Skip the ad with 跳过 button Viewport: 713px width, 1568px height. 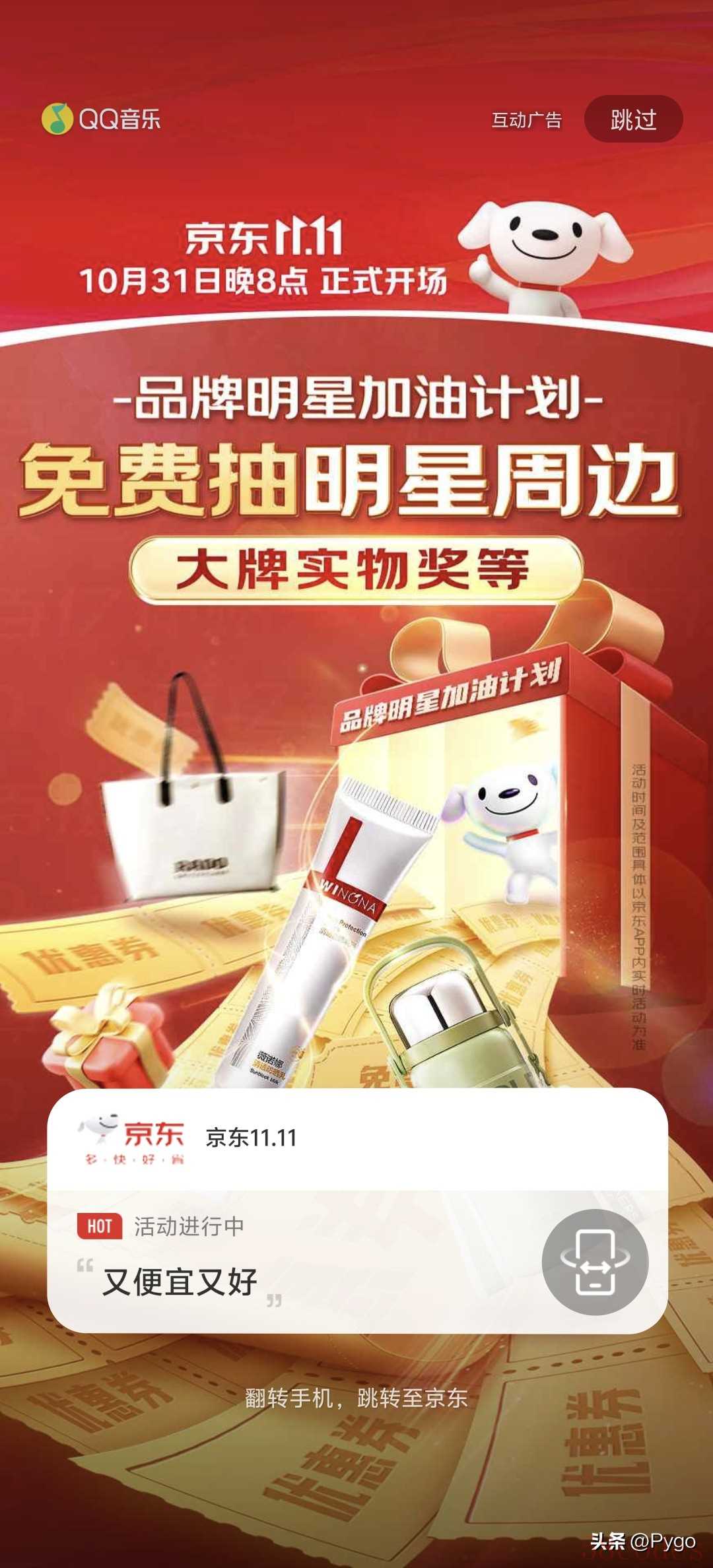[x=632, y=119]
